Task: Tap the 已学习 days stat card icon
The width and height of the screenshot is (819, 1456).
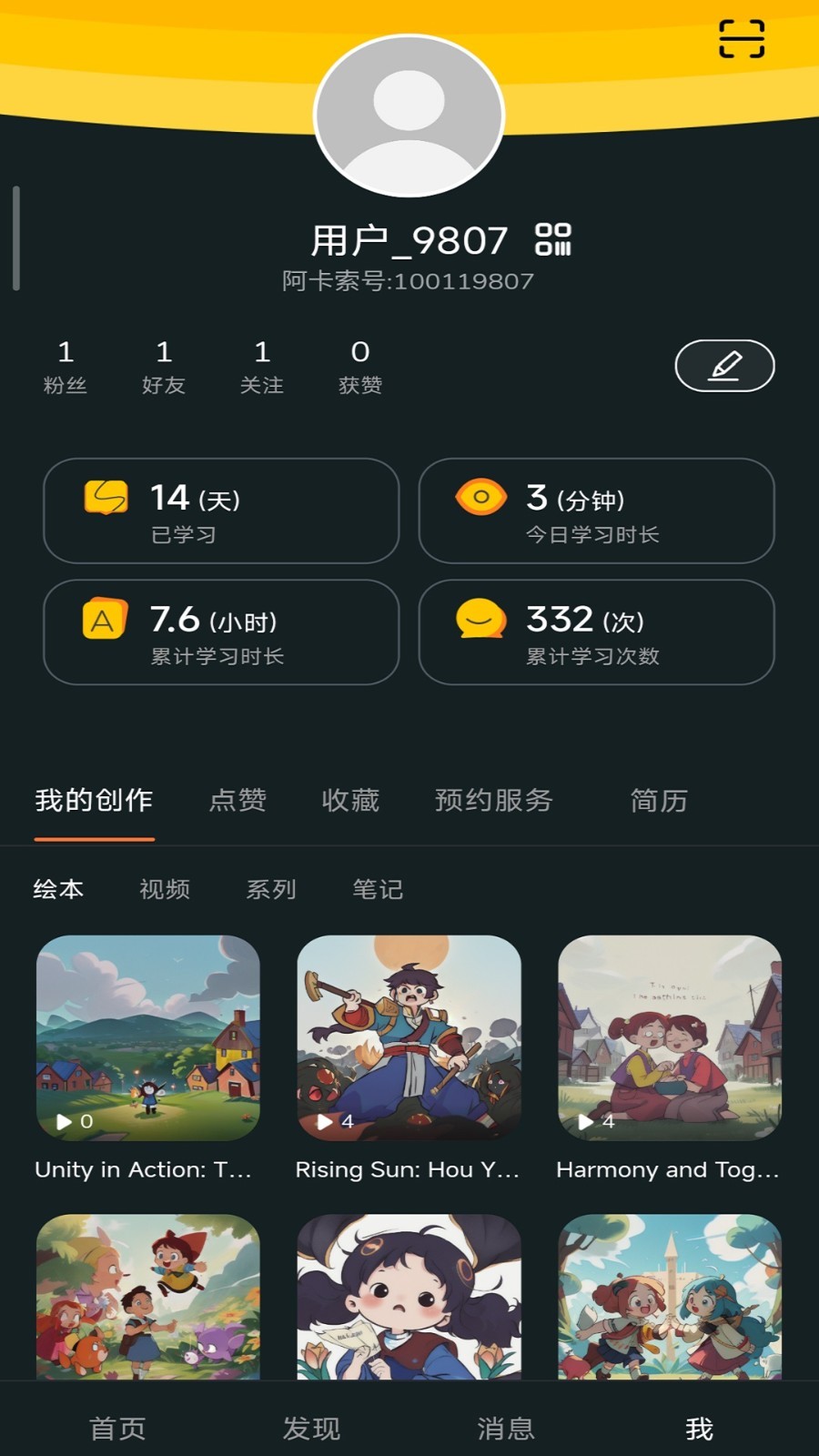Action: point(106,499)
